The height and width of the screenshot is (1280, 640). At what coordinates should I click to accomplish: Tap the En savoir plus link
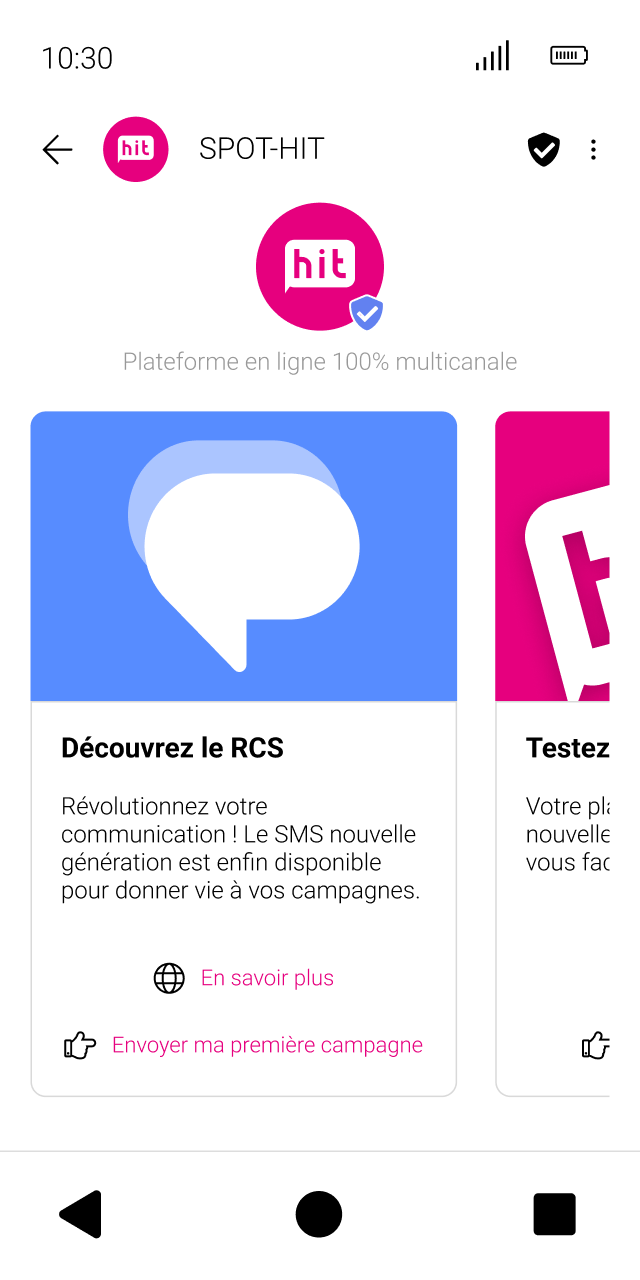[267, 978]
